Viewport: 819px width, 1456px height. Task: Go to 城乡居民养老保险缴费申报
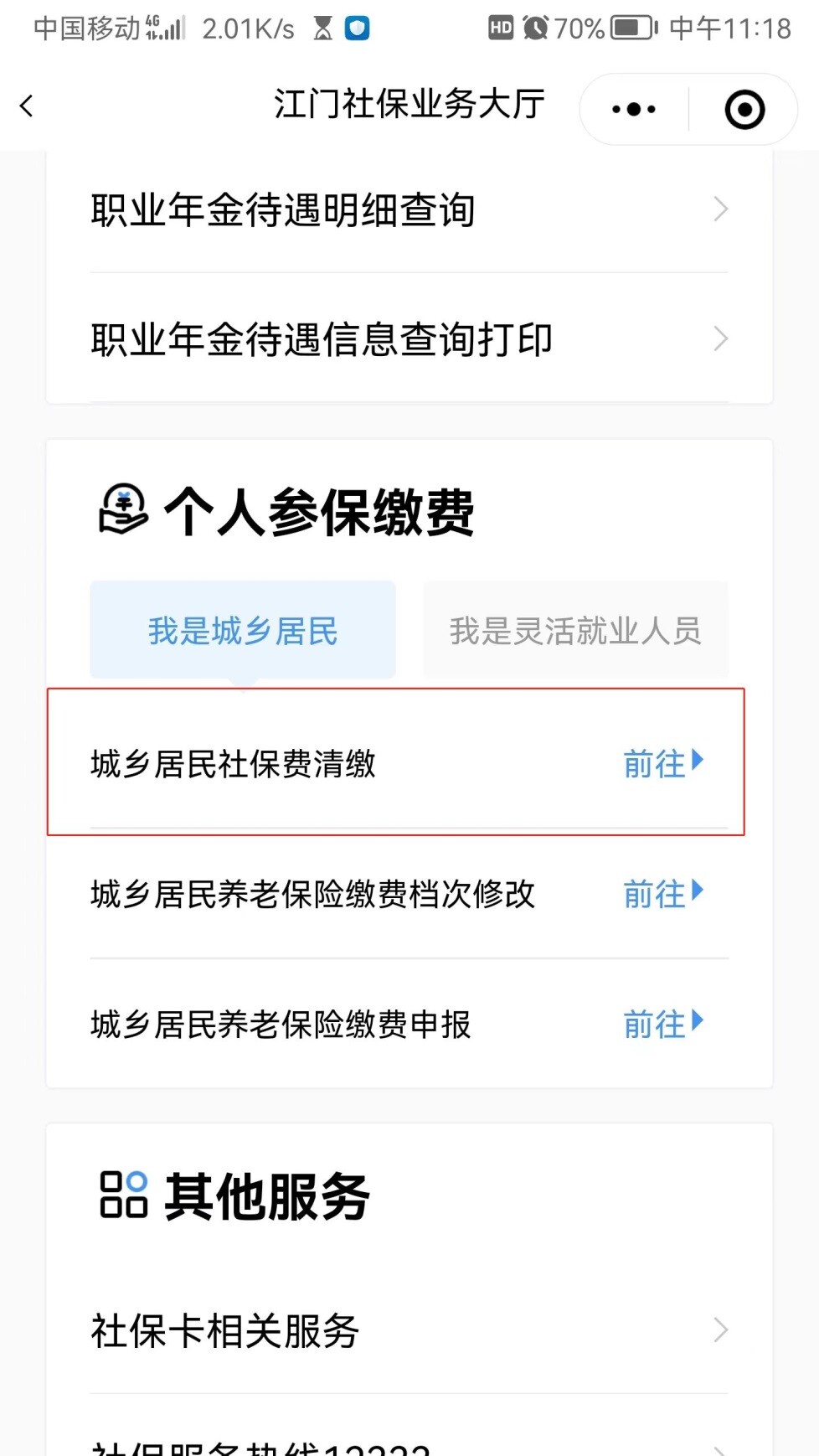[662, 1024]
